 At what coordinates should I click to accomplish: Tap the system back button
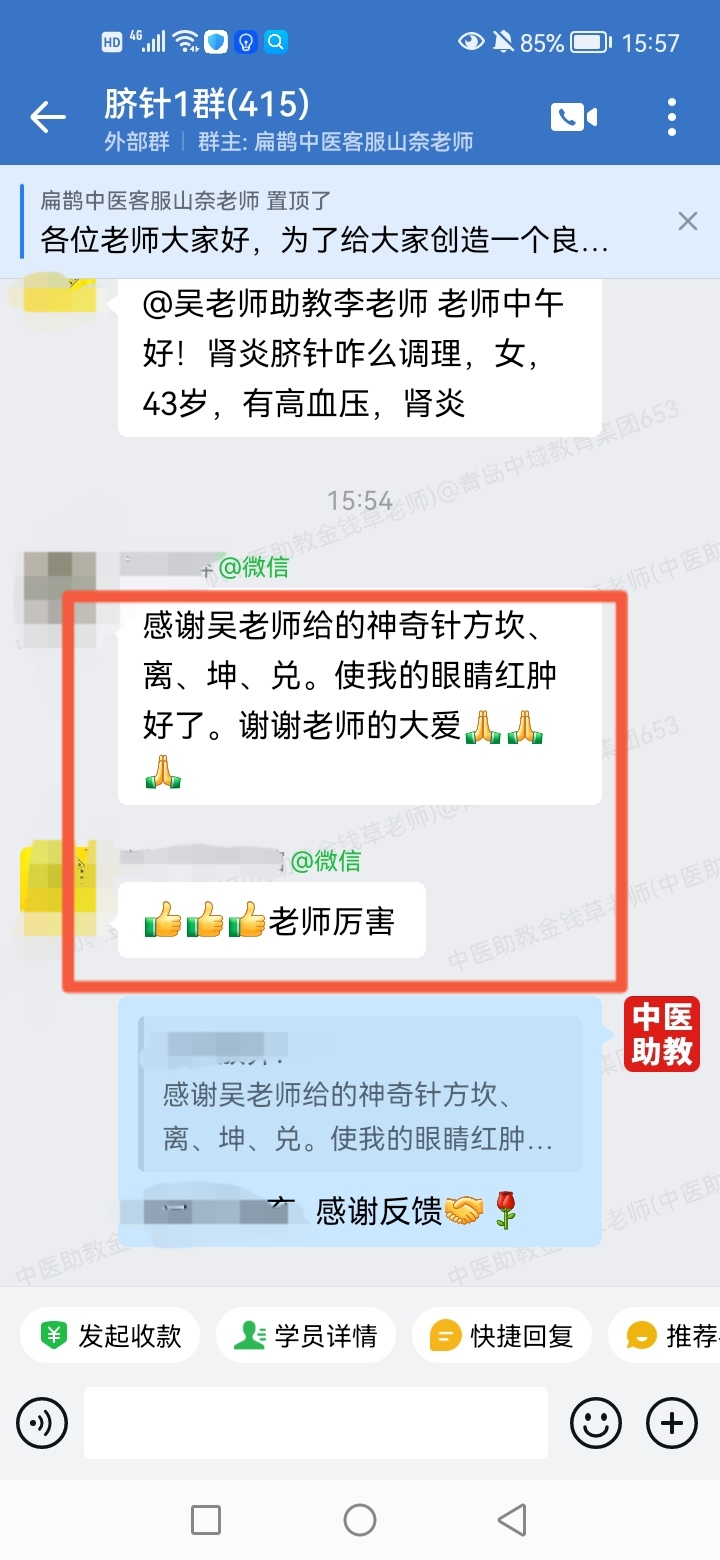pos(513,1520)
